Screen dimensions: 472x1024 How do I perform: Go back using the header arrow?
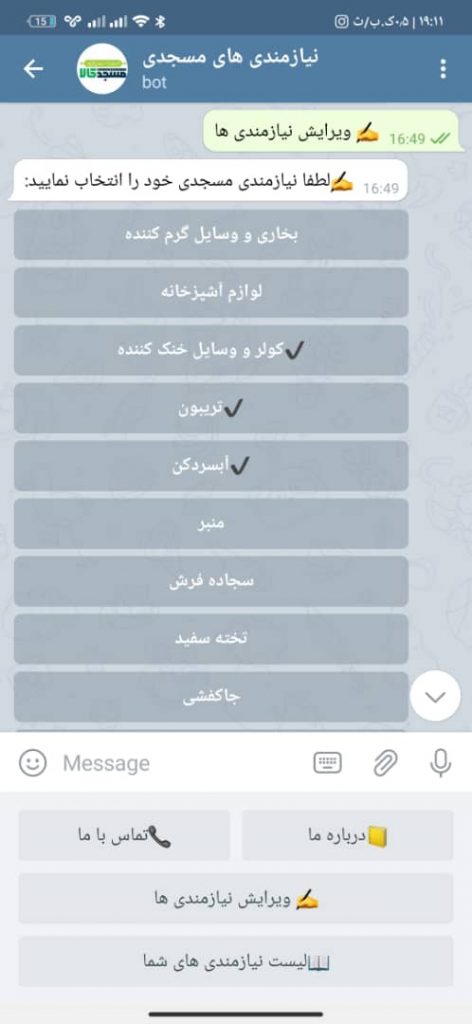33,69
